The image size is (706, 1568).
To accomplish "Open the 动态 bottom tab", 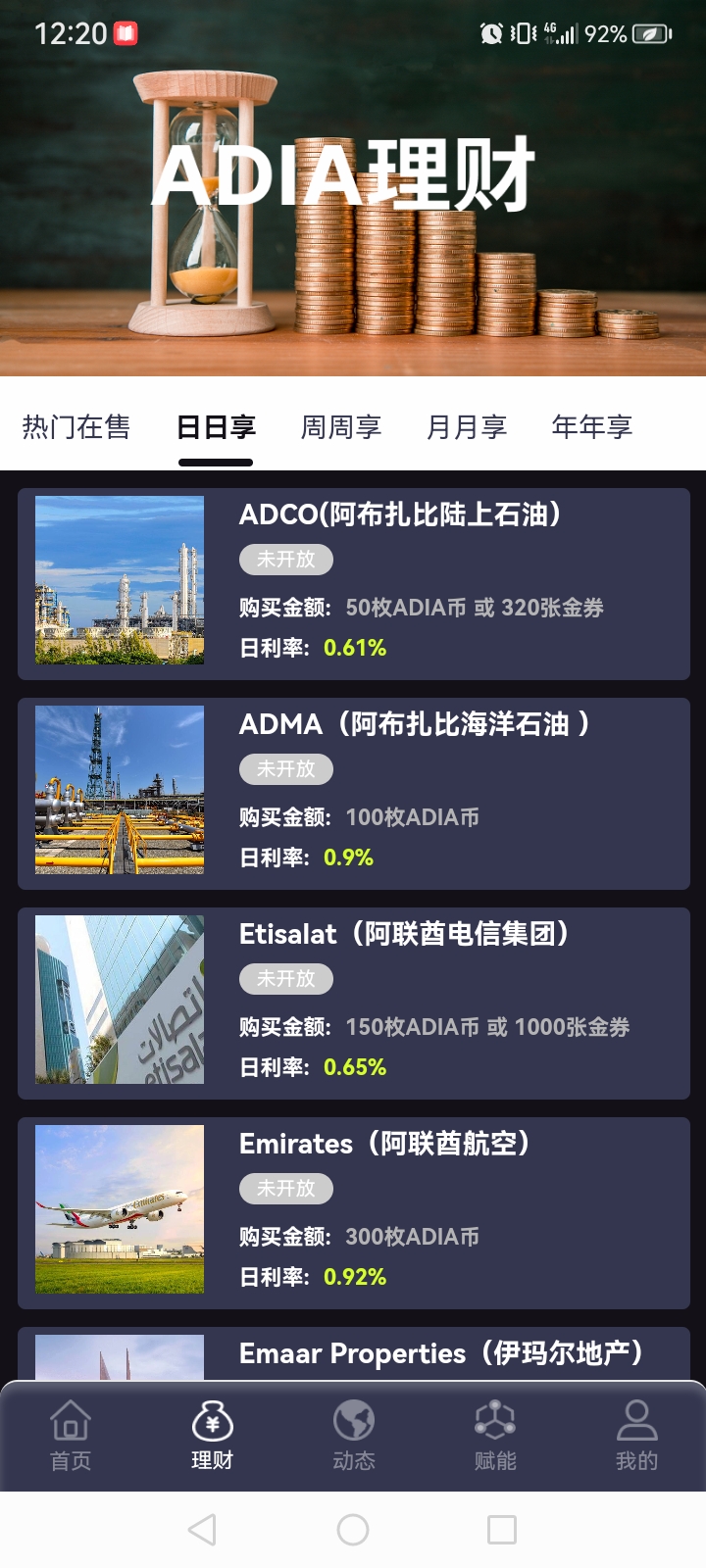I will tap(354, 1436).
